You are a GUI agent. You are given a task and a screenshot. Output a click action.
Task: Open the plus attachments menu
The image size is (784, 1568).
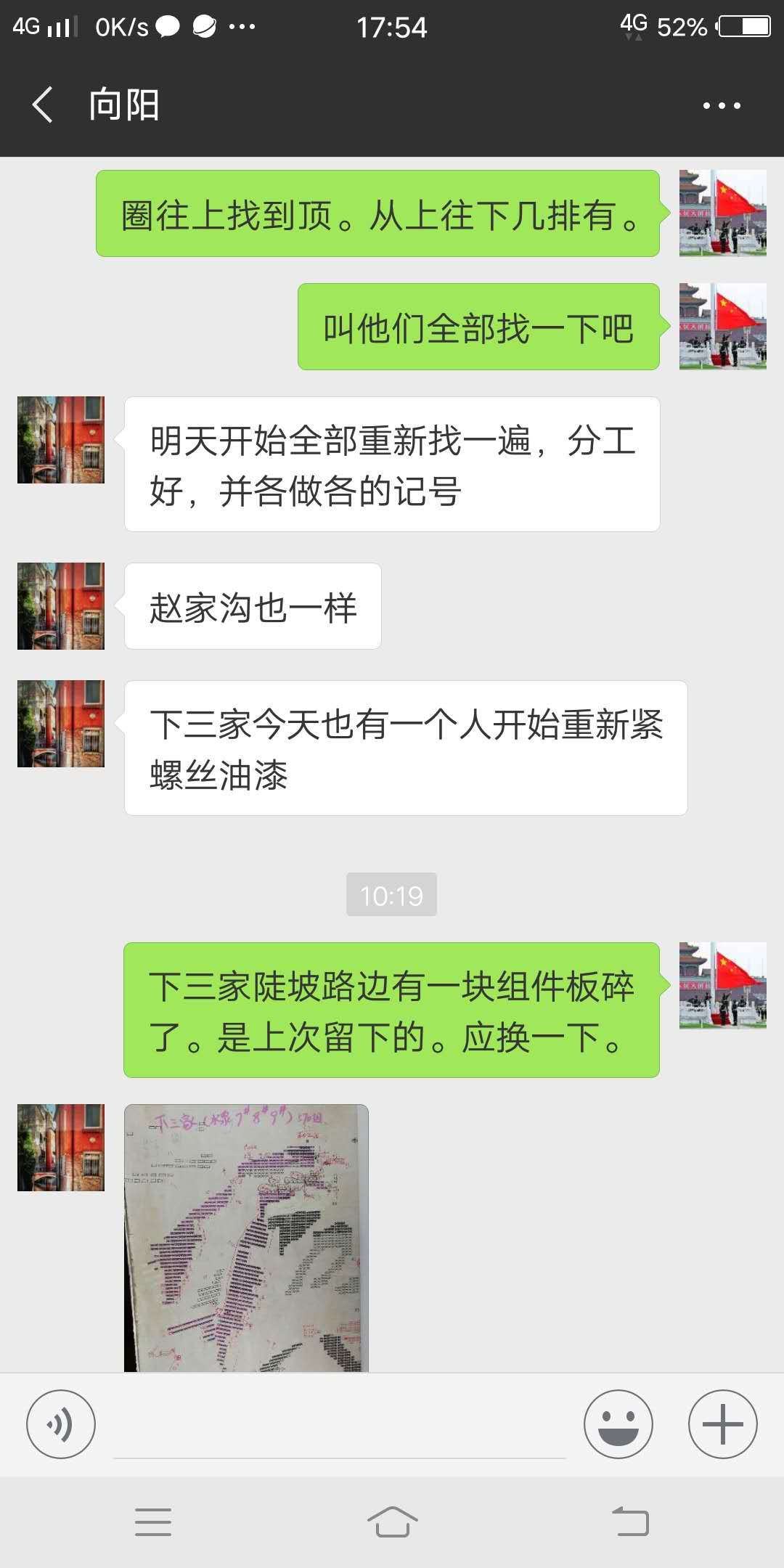pos(723,1424)
